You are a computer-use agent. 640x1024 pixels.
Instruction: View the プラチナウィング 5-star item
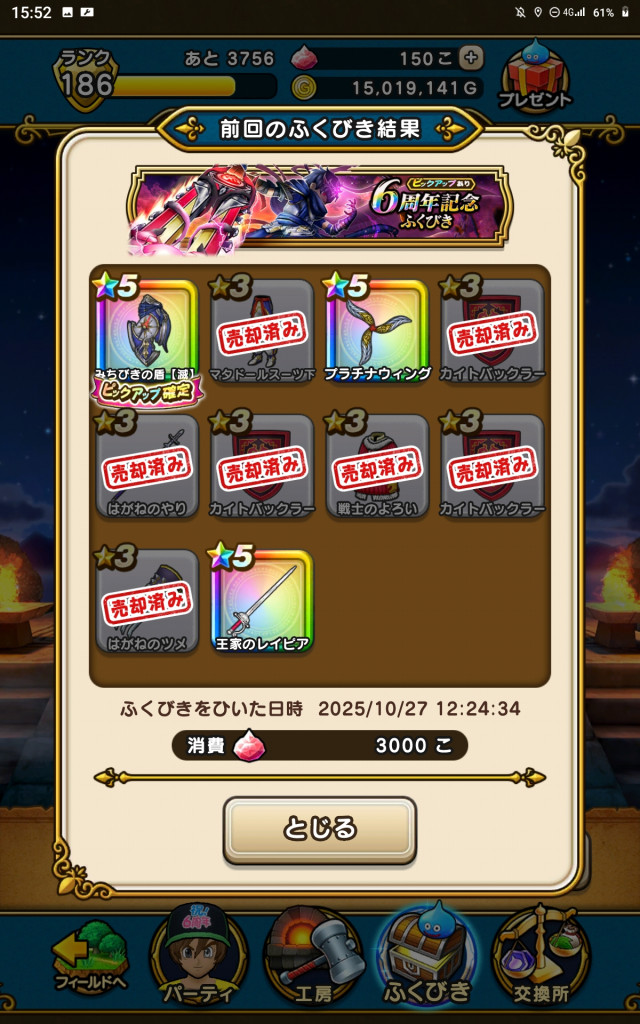378,332
